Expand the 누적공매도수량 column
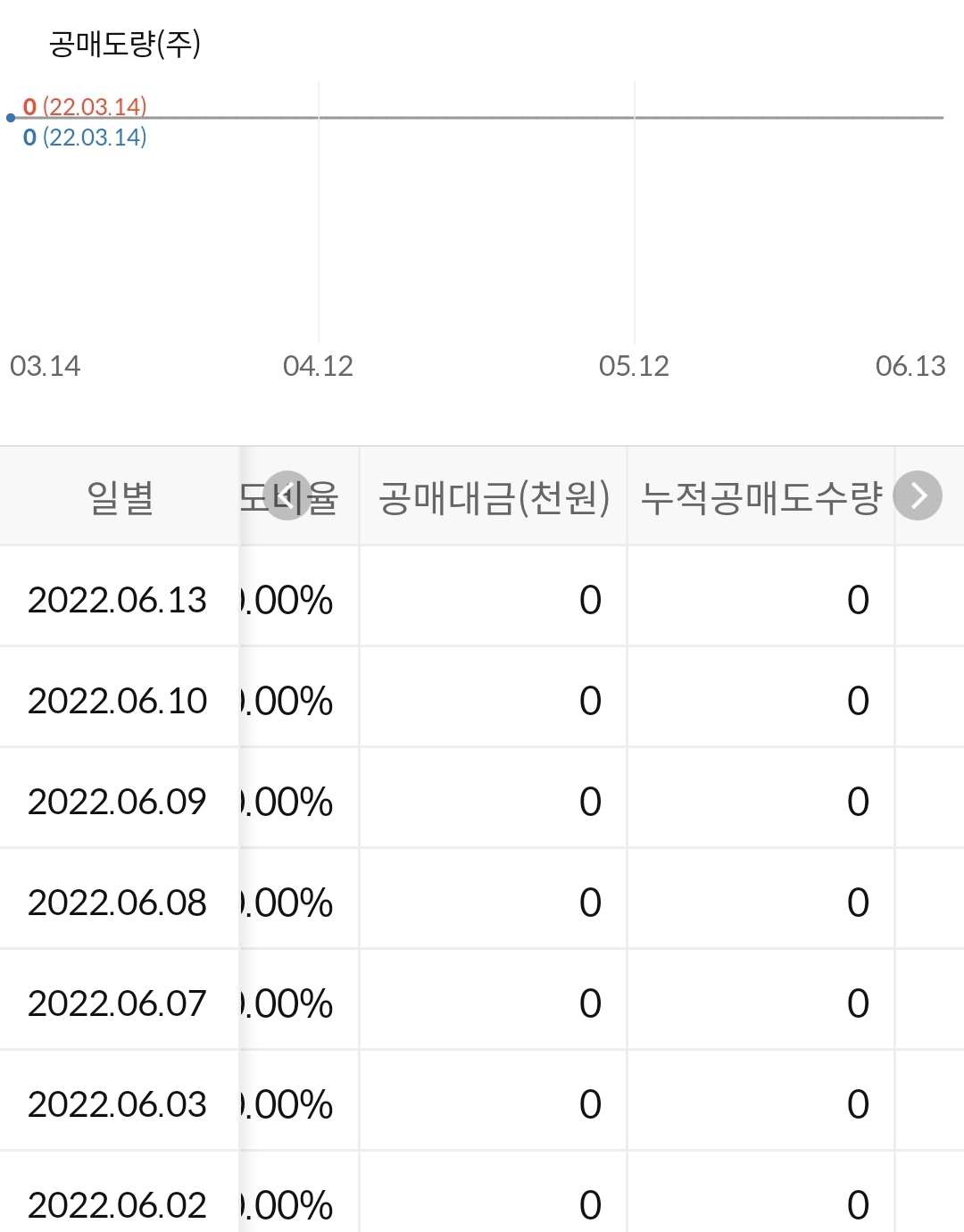964x1232 pixels. tap(763, 496)
